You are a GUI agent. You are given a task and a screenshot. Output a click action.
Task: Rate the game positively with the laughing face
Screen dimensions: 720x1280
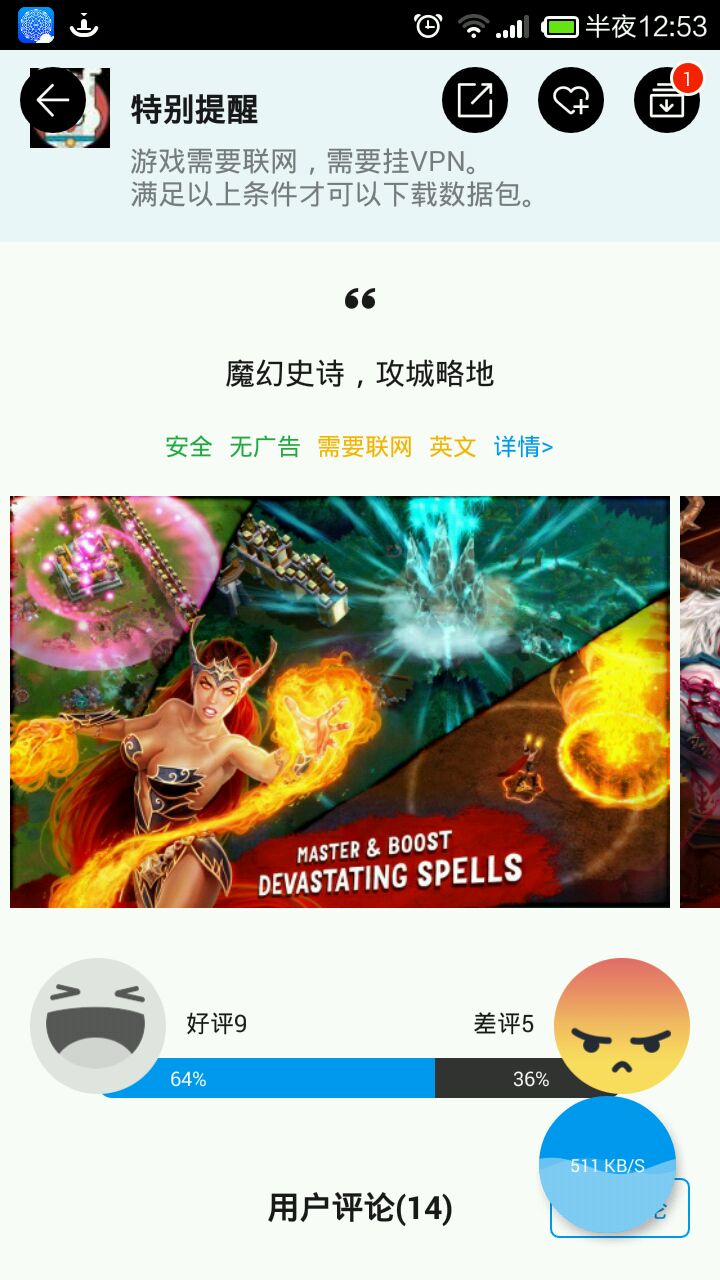tap(98, 1026)
